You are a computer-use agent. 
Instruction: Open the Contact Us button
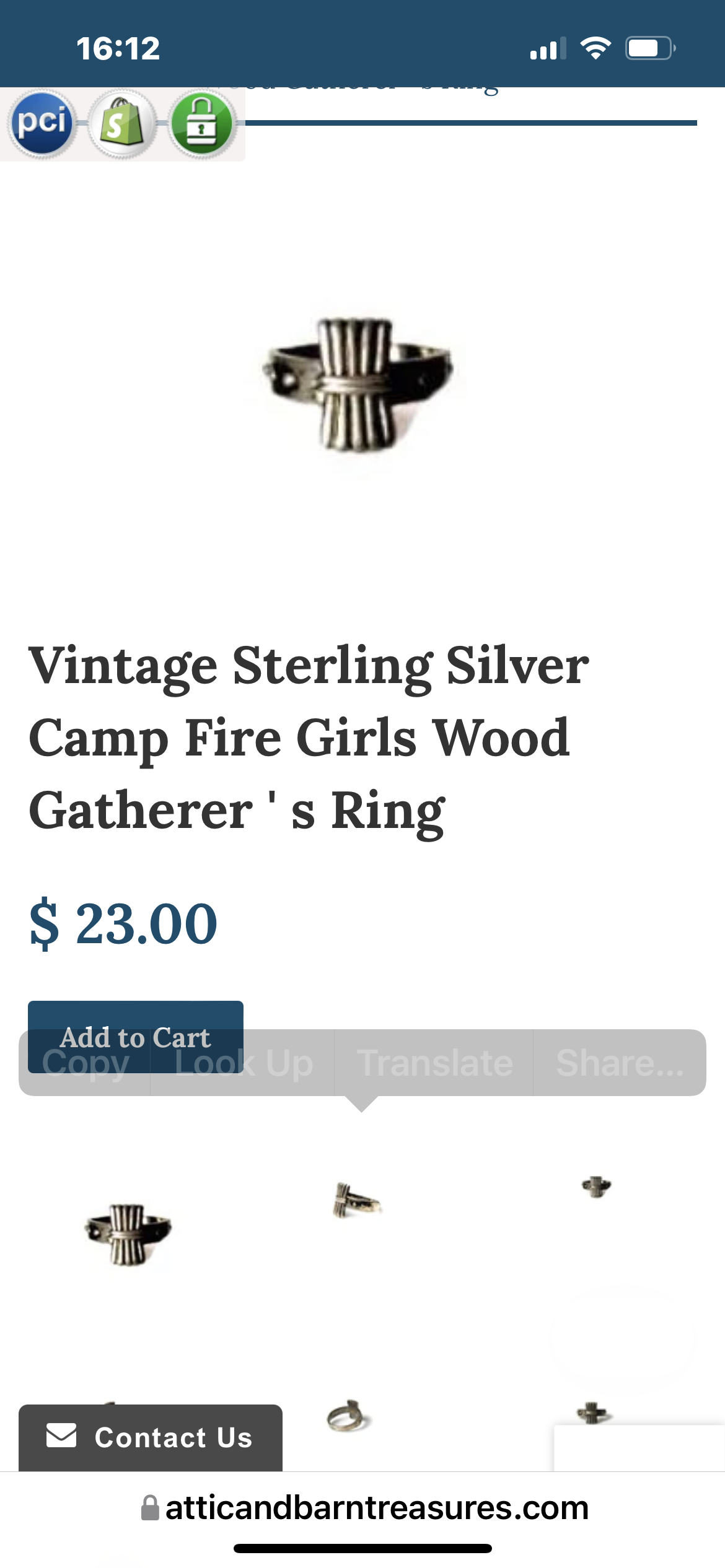151,1437
